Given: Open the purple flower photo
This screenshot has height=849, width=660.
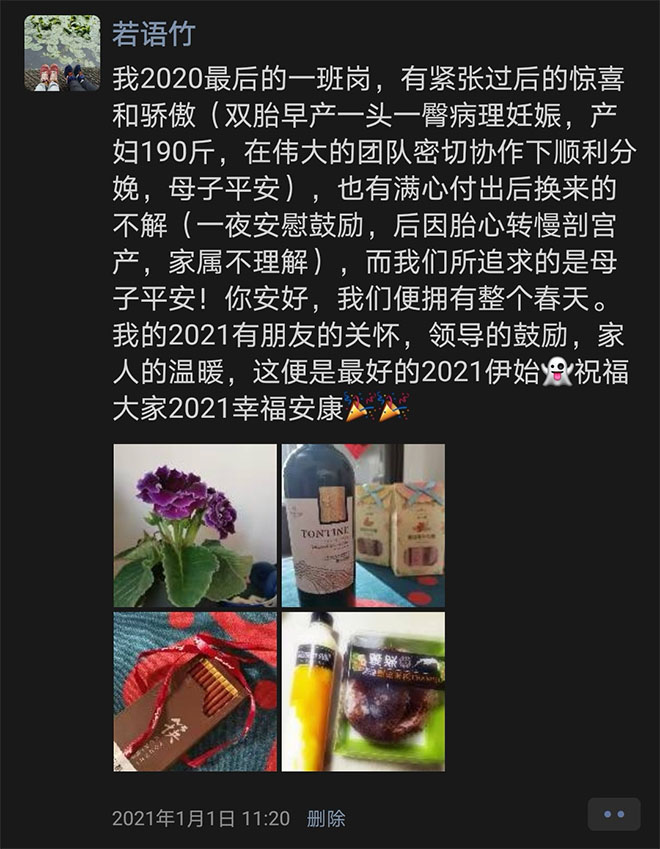Looking at the screenshot, I should tap(195, 526).
